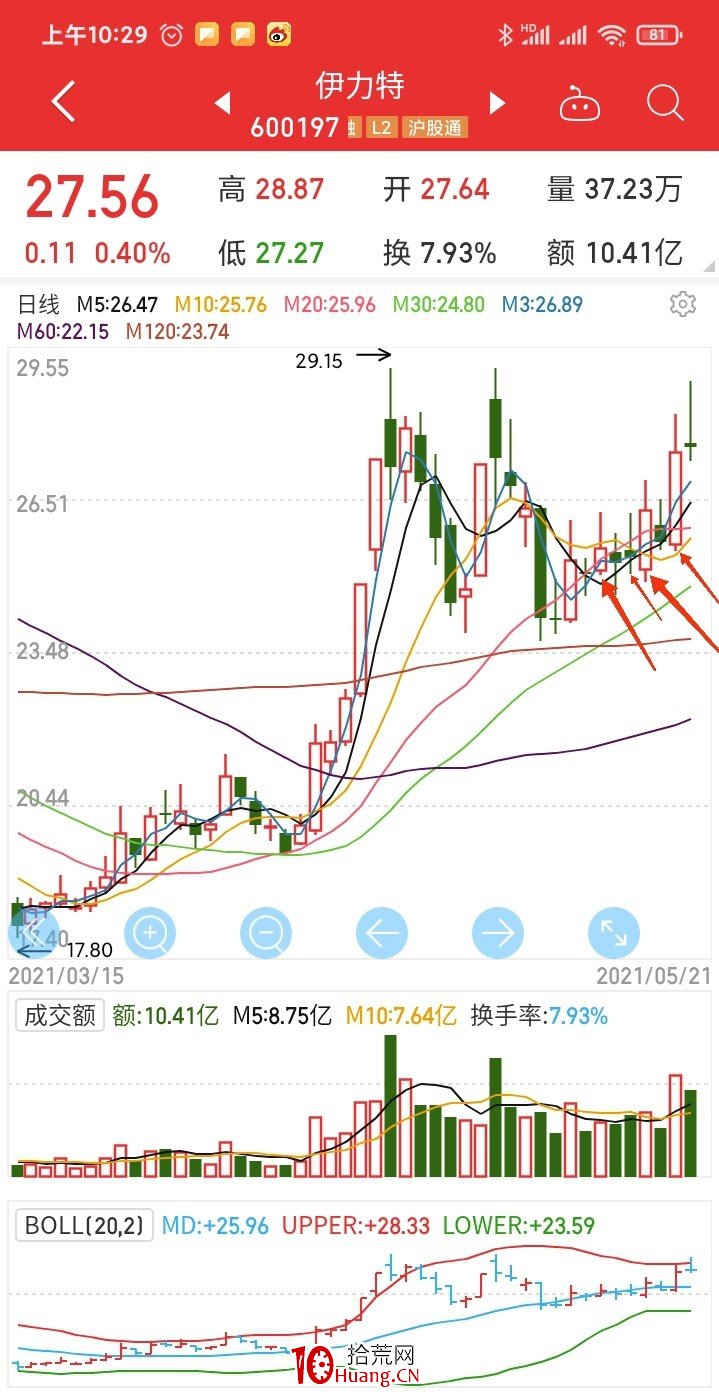
Task: Switch to the next stock with right triangle
Action: point(497,102)
